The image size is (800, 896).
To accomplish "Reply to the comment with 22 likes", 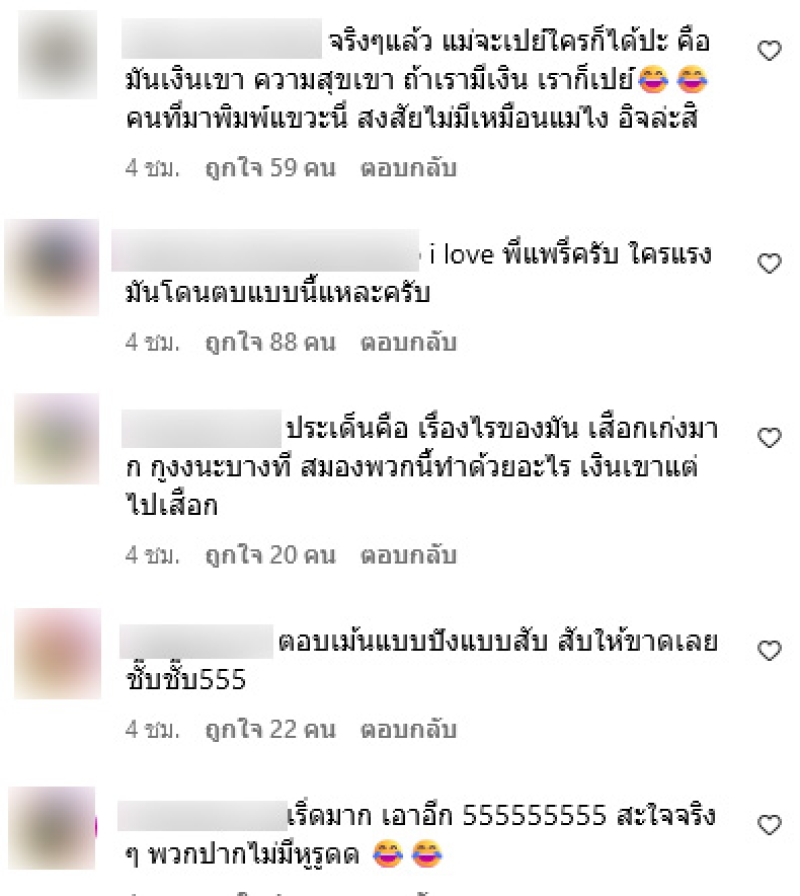I will pyautogui.click(x=408, y=729).
